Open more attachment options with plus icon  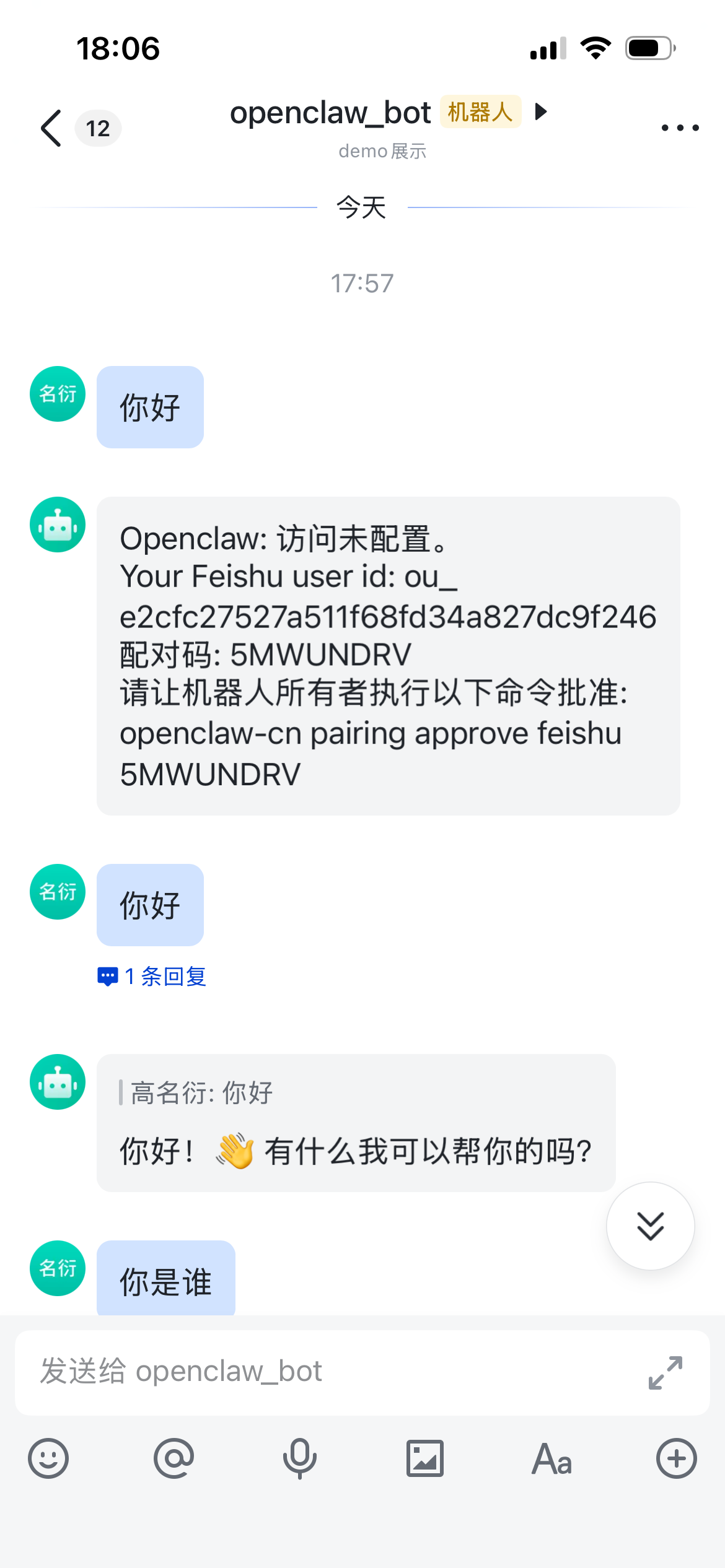676,1458
